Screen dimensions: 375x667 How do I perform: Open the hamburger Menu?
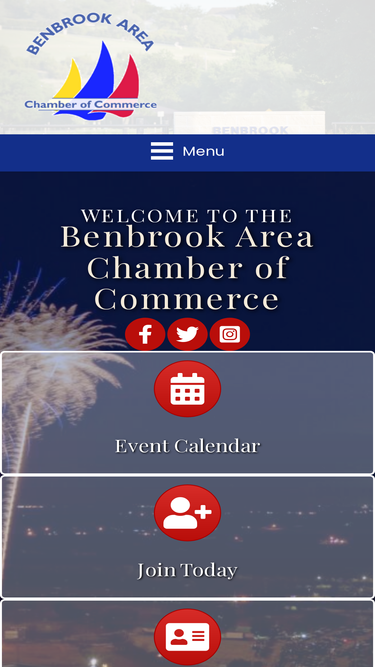coord(188,151)
